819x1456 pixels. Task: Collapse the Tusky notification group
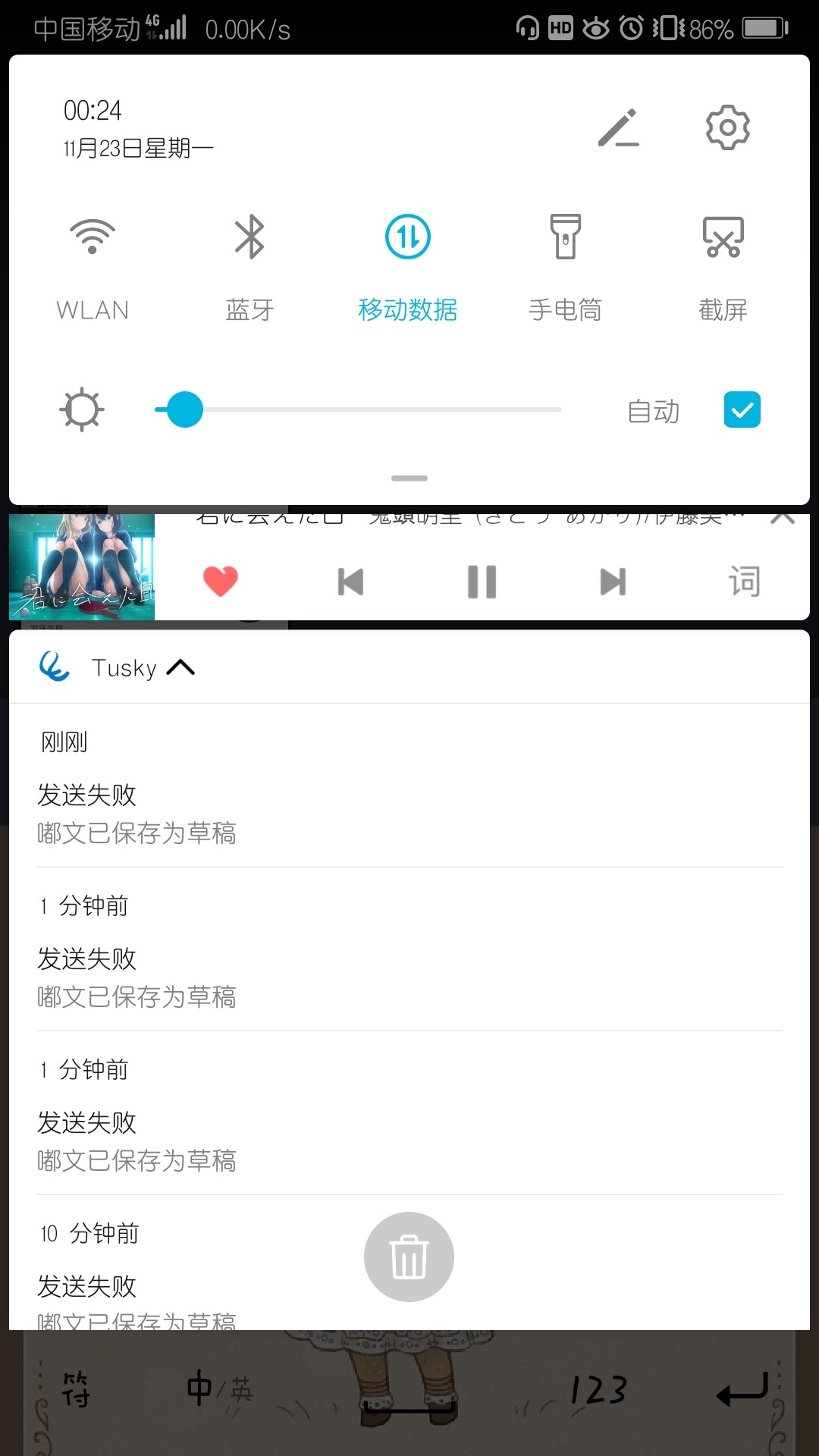click(x=180, y=667)
